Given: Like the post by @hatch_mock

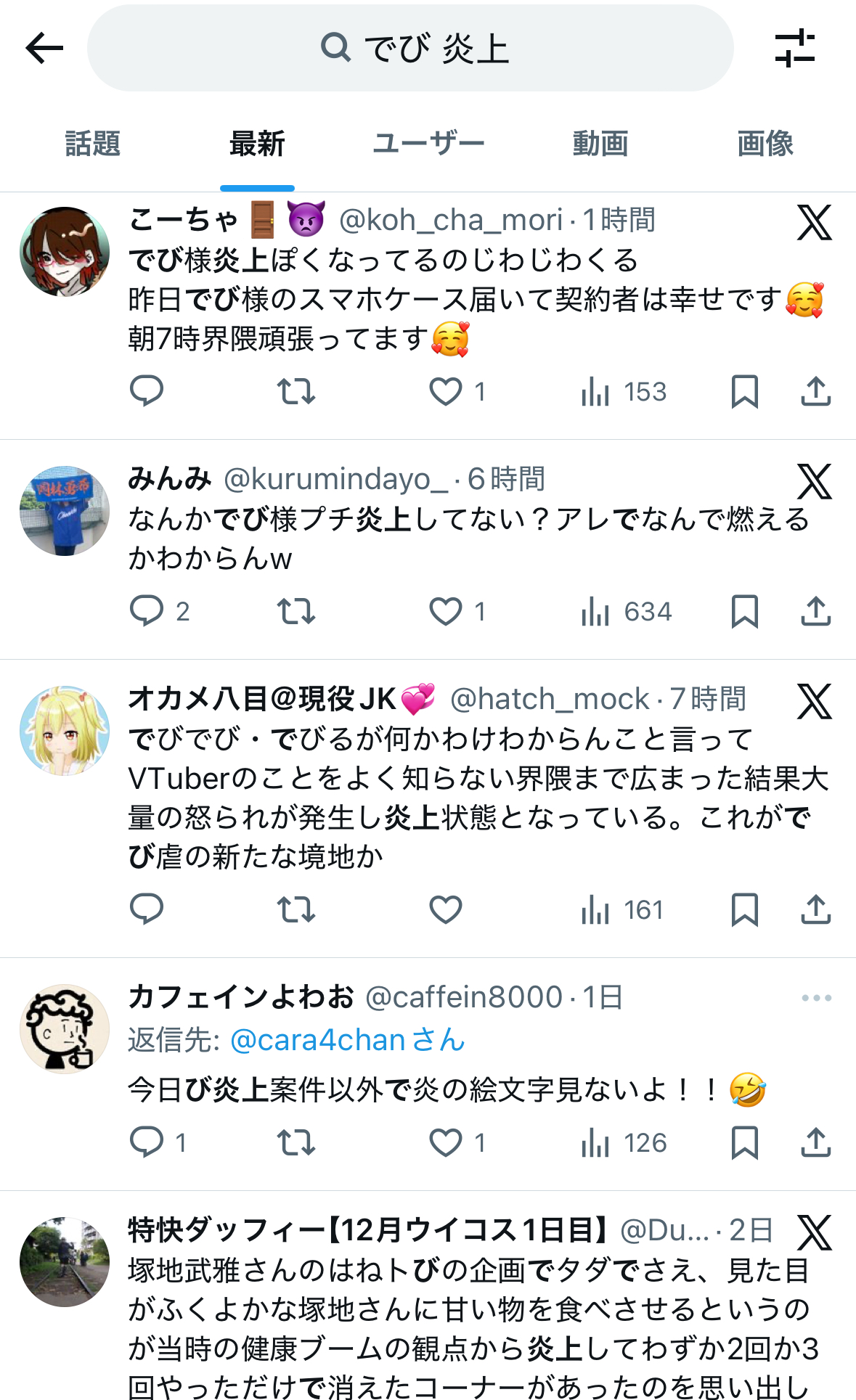Looking at the screenshot, I should pos(445,909).
